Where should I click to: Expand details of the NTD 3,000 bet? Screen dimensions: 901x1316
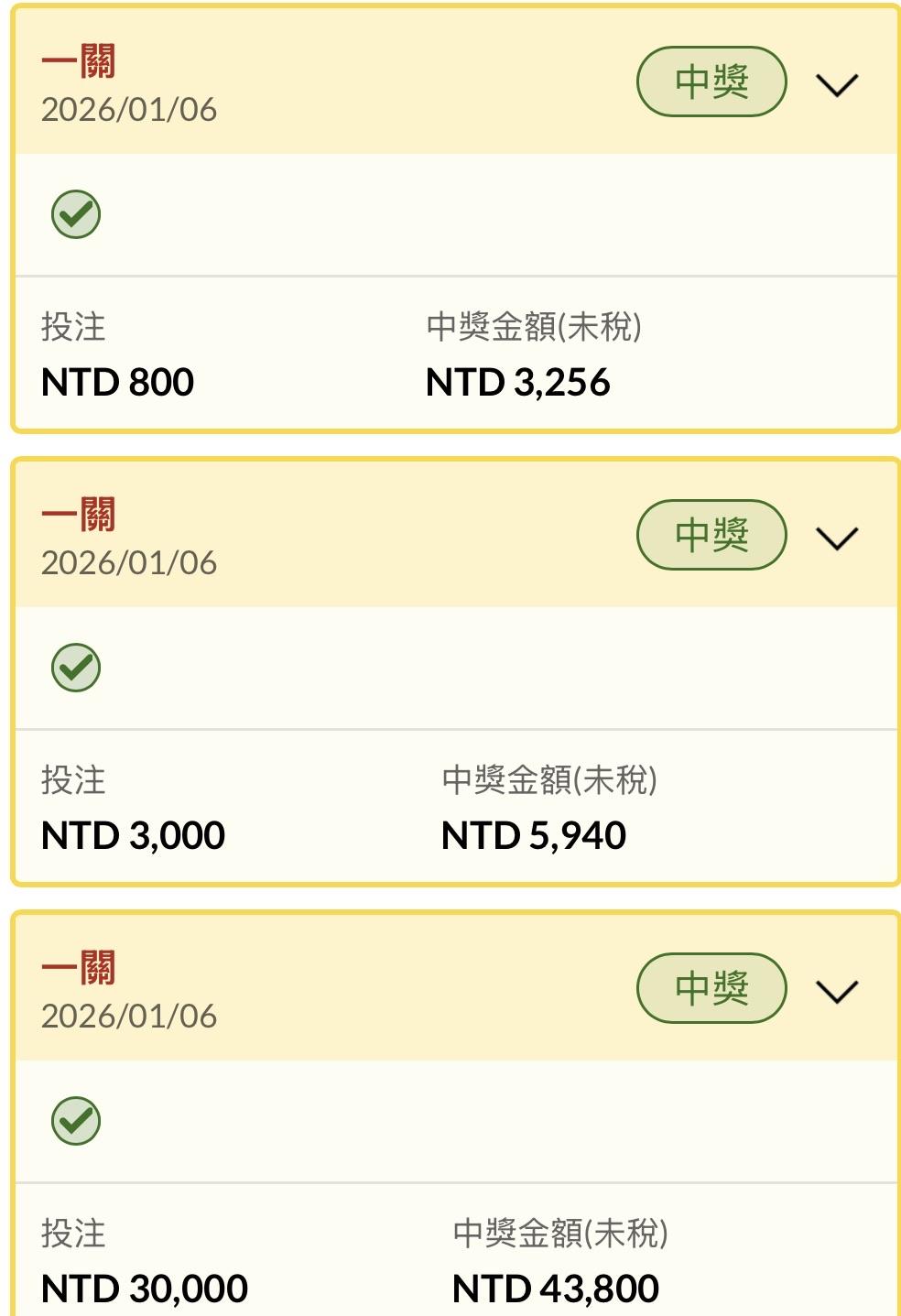[836, 538]
